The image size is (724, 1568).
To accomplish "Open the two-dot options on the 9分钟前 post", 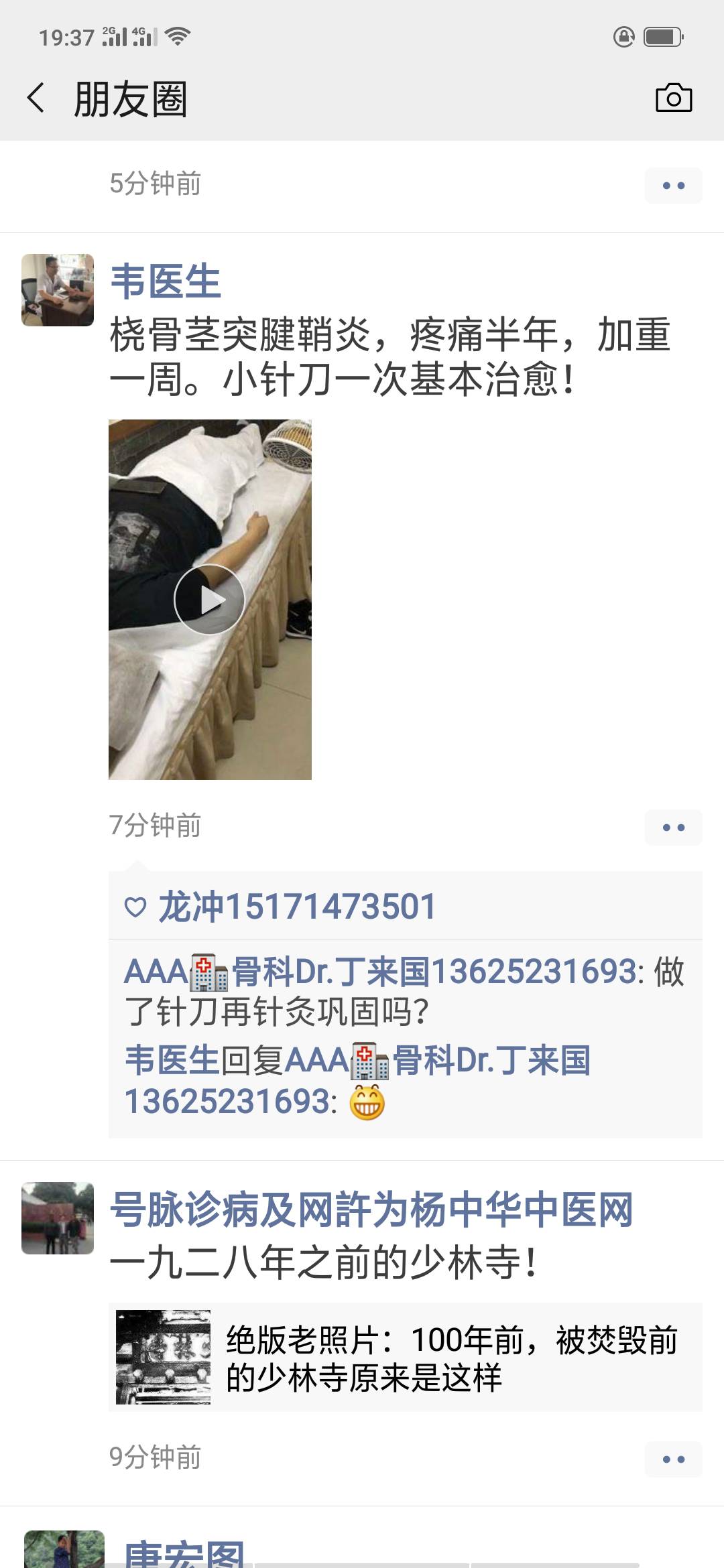I will coord(673,1459).
